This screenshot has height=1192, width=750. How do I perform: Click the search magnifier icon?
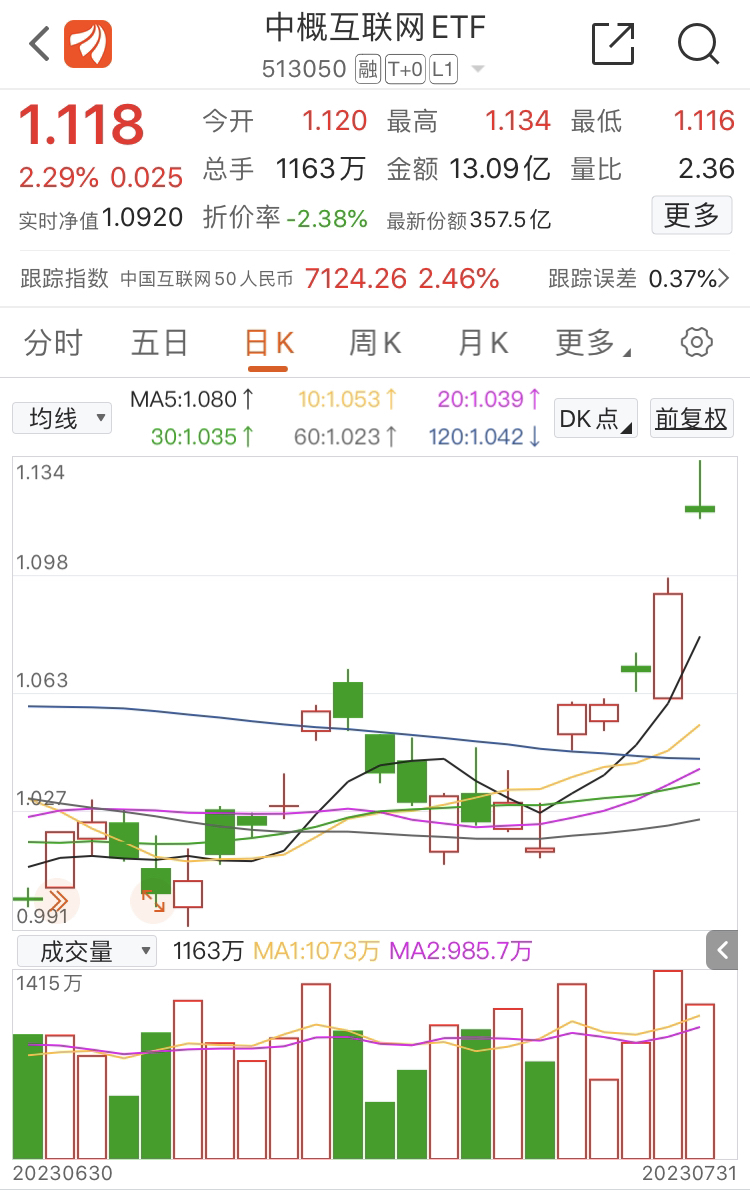[697, 45]
